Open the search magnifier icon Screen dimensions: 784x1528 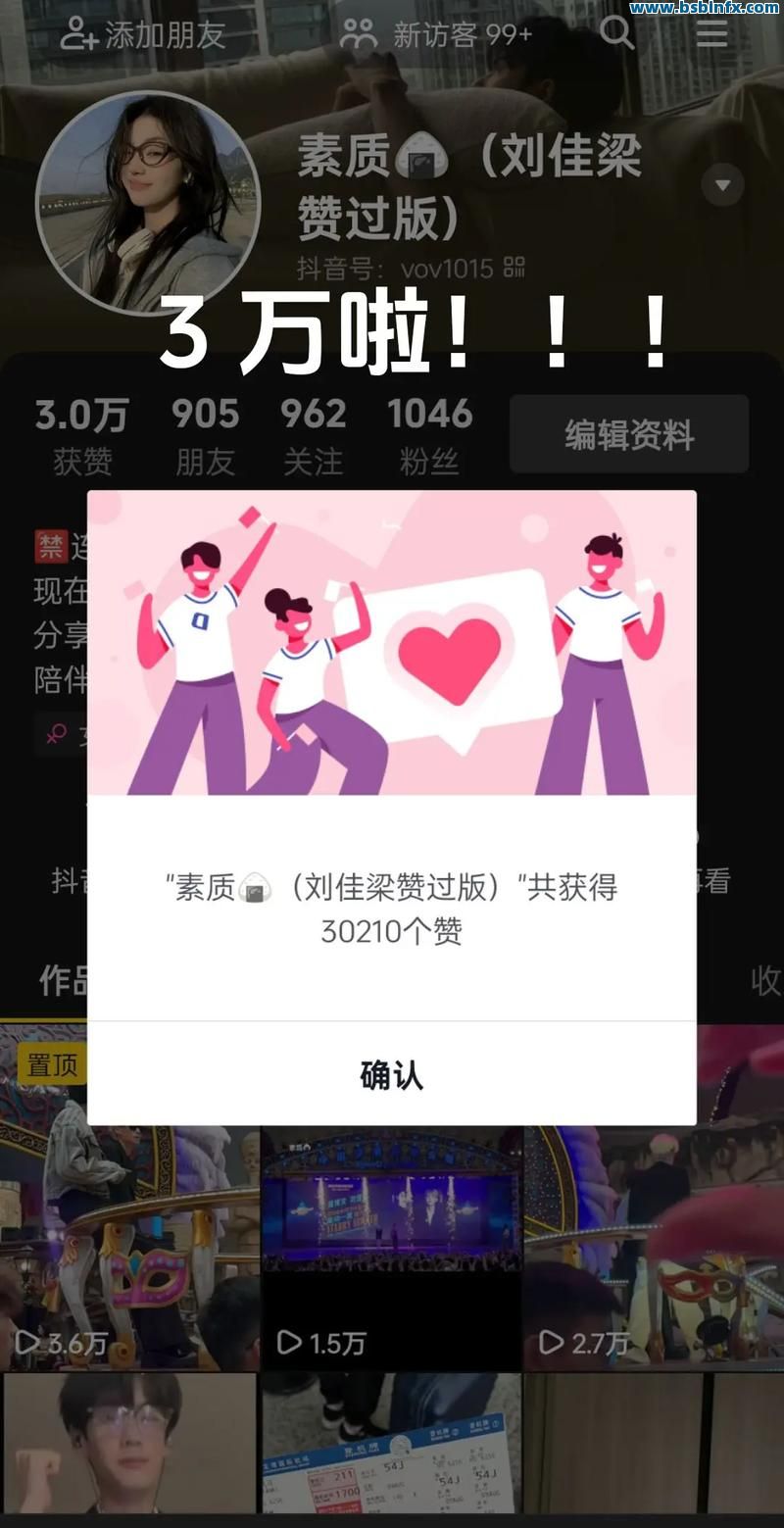coord(616,33)
